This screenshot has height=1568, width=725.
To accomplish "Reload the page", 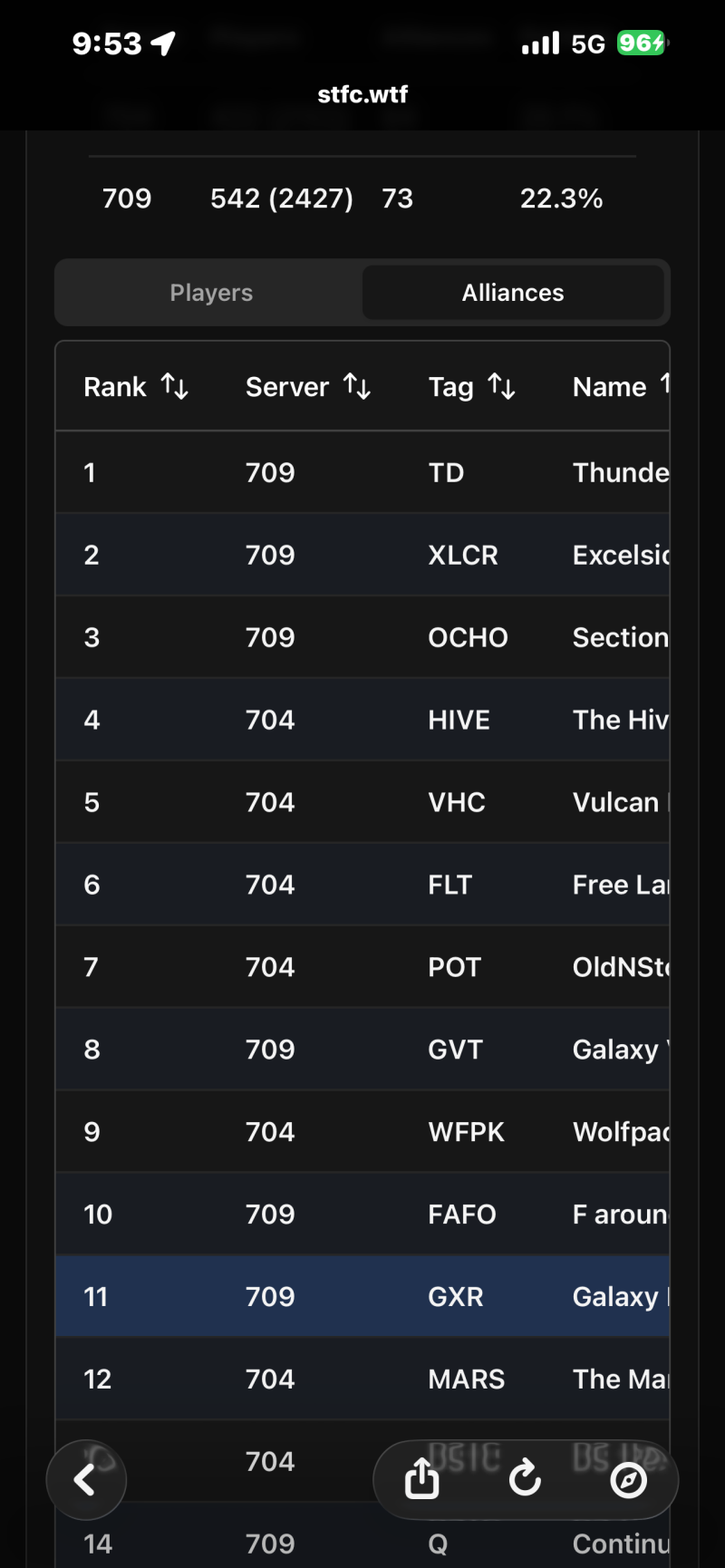I will pos(525,1480).
